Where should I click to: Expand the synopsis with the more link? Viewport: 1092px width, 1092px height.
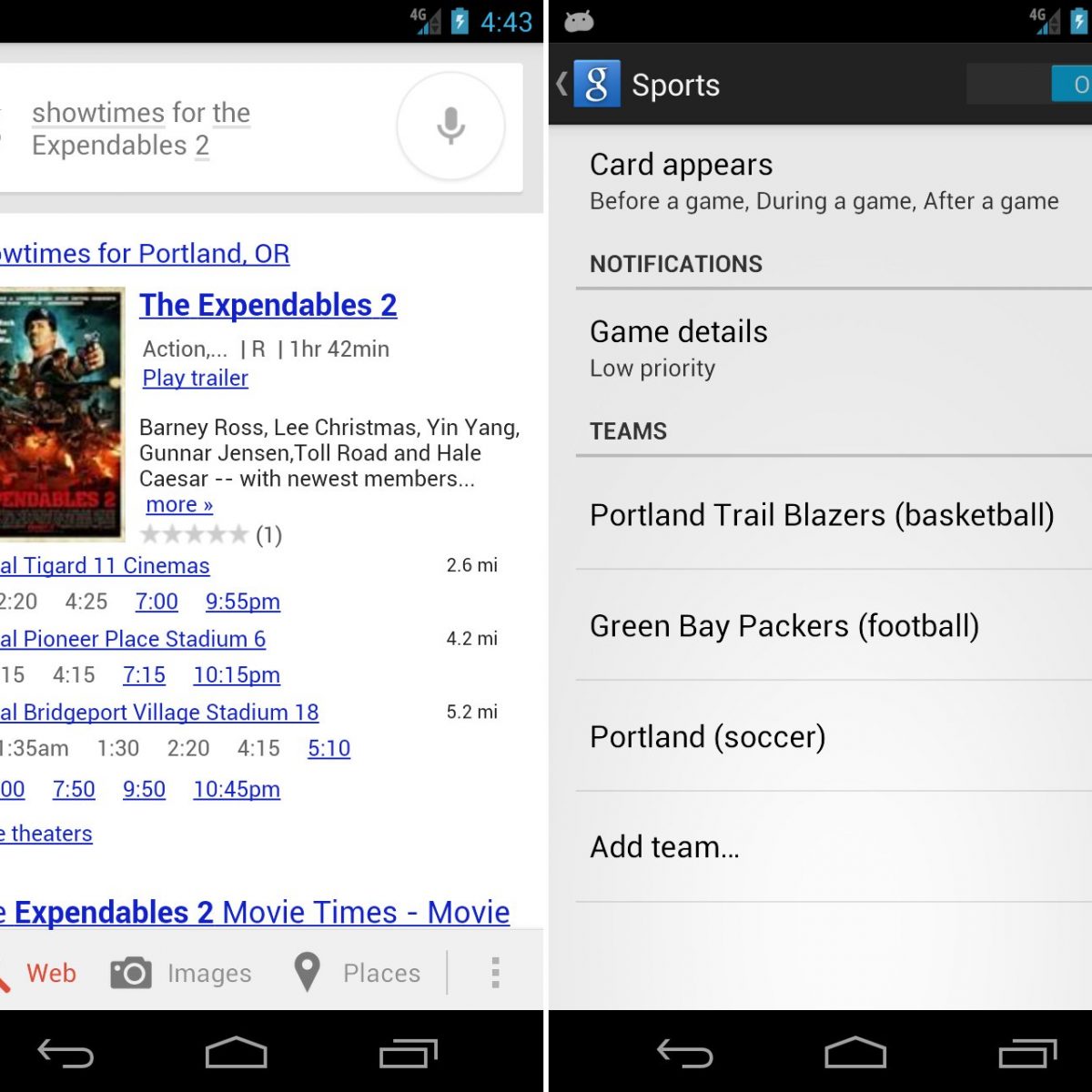(x=179, y=504)
